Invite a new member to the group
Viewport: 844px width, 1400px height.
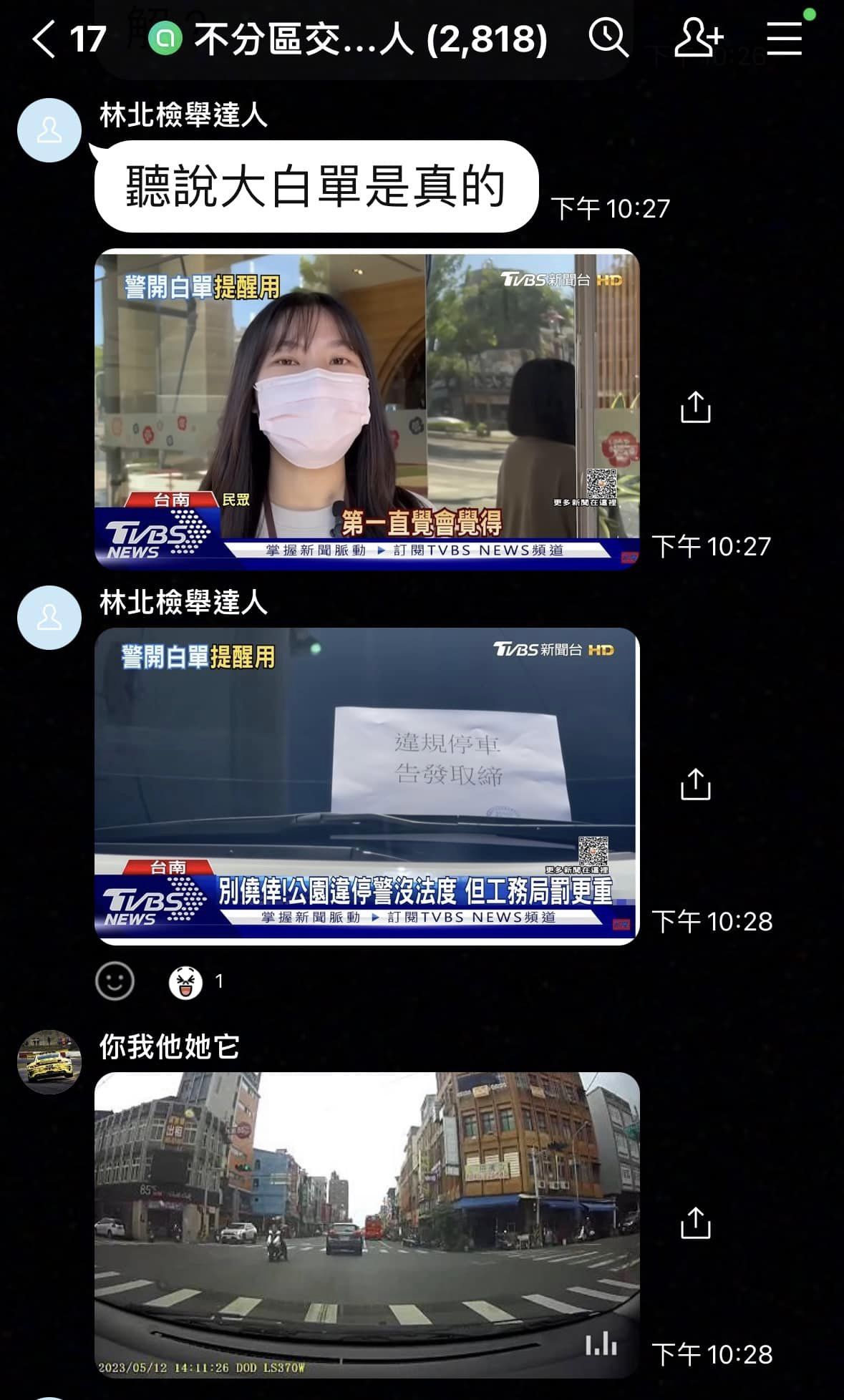coord(698,37)
